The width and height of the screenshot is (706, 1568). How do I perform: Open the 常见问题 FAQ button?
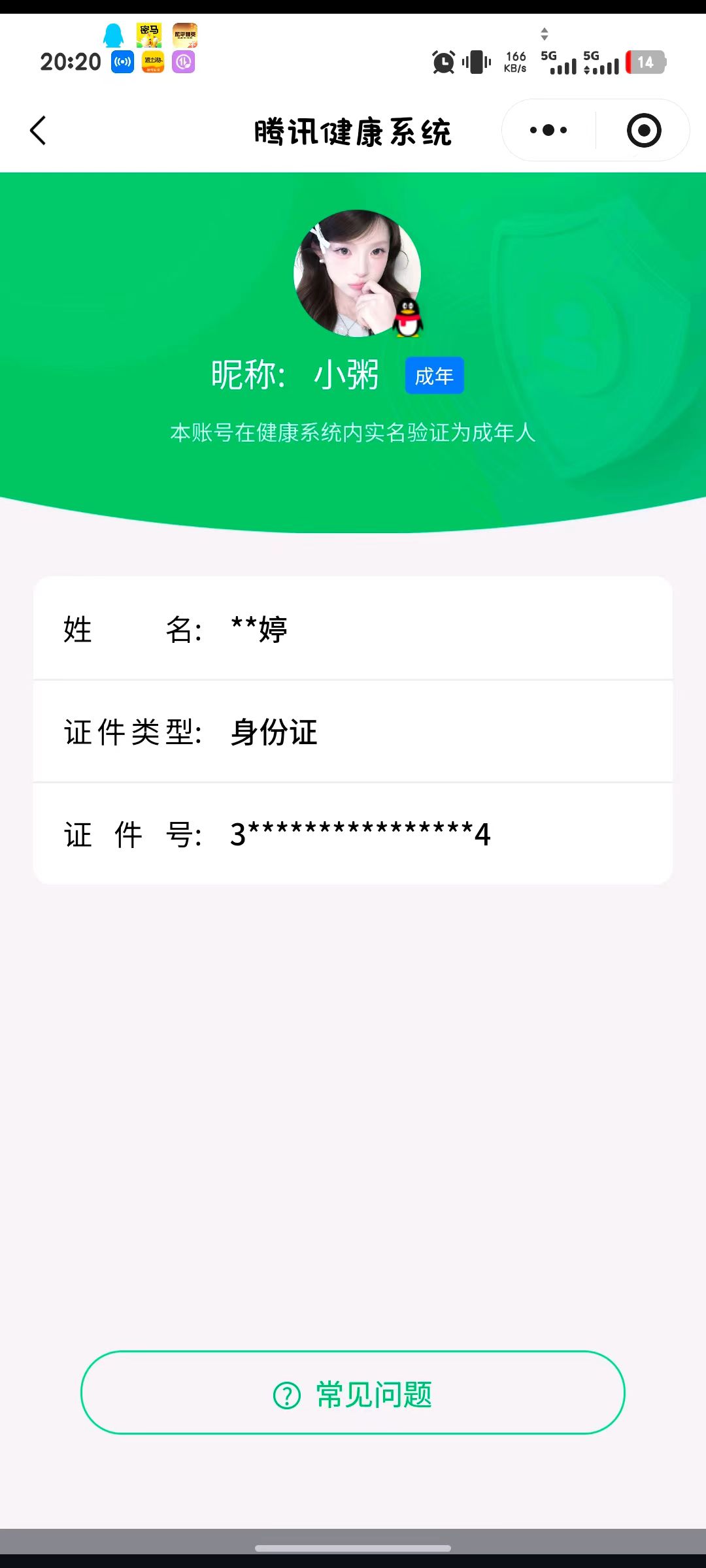[353, 1394]
